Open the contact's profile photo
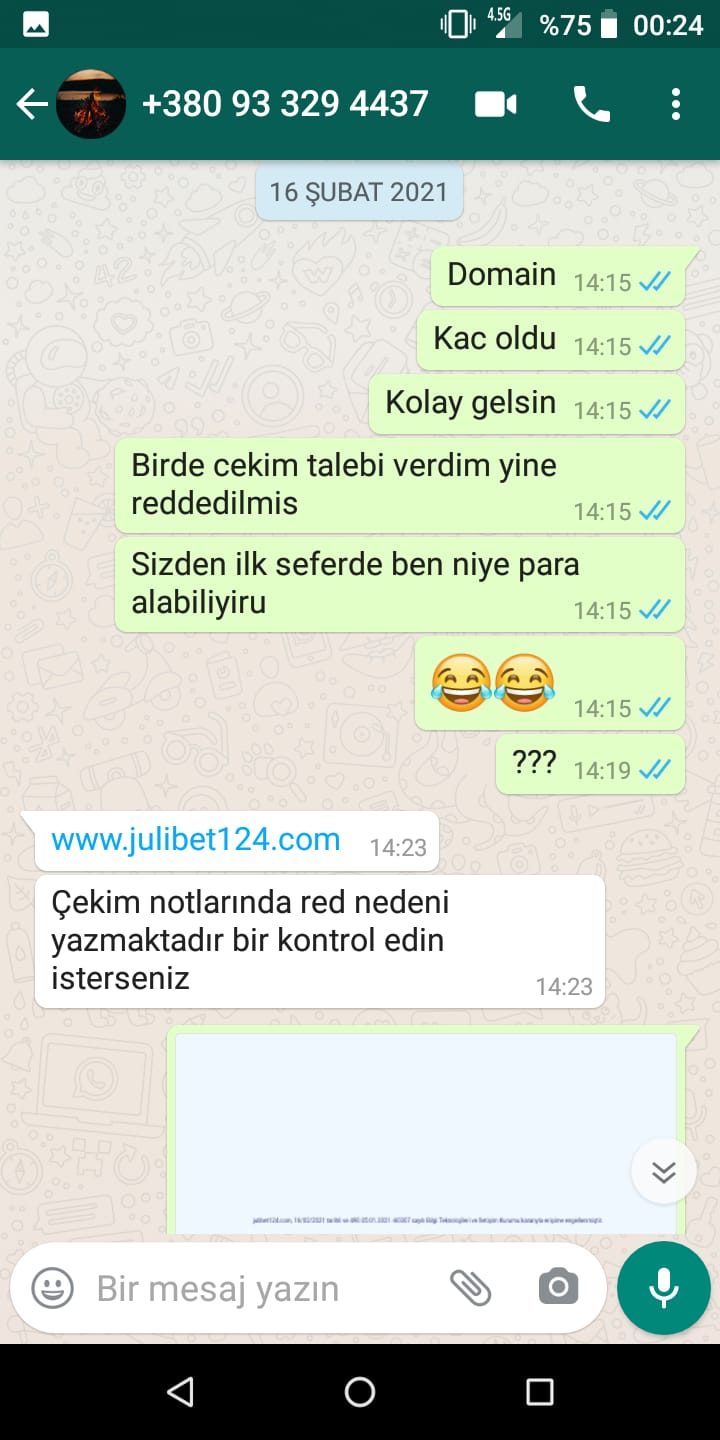 coord(90,104)
